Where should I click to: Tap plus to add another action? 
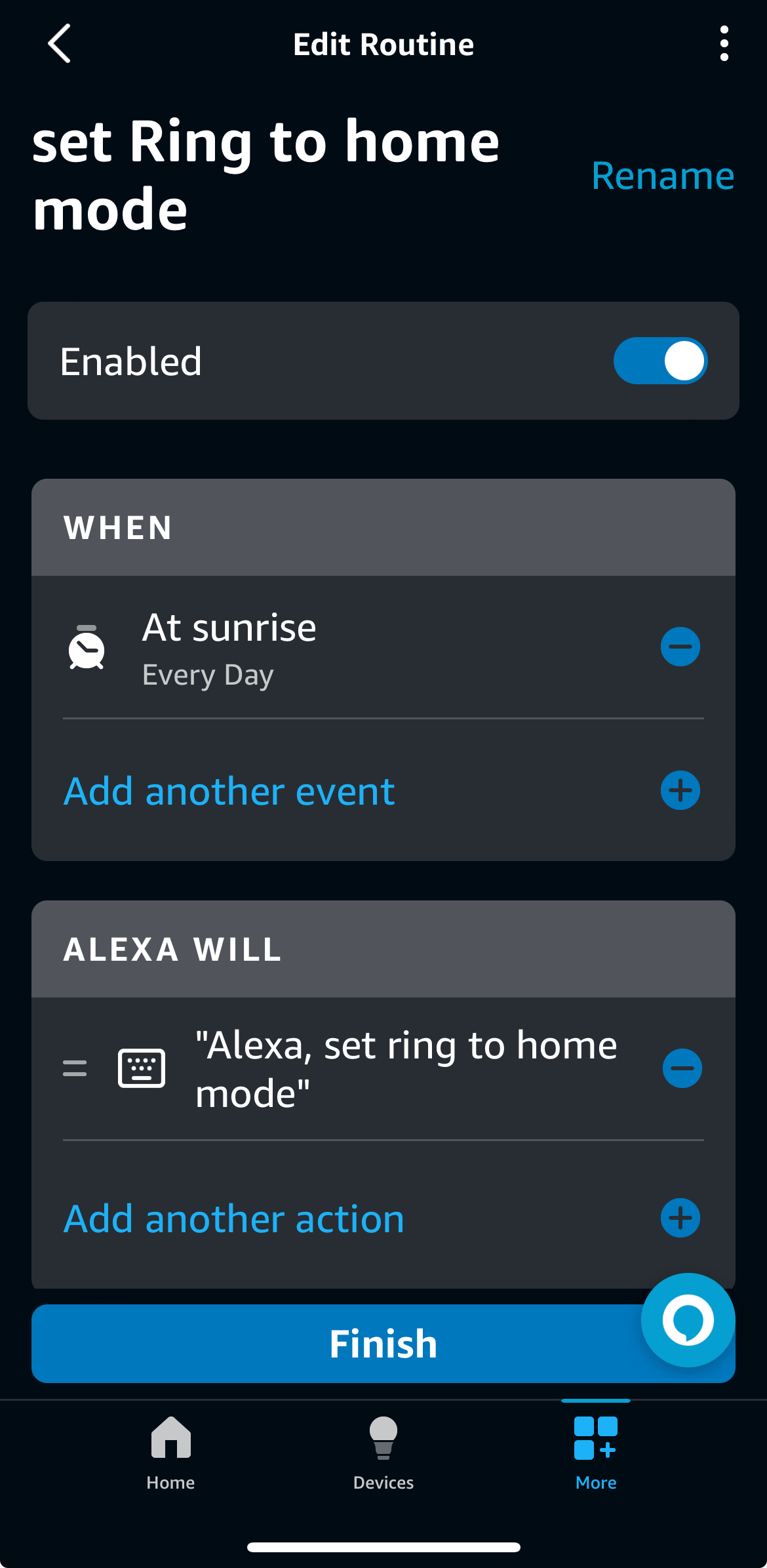click(x=680, y=1218)
